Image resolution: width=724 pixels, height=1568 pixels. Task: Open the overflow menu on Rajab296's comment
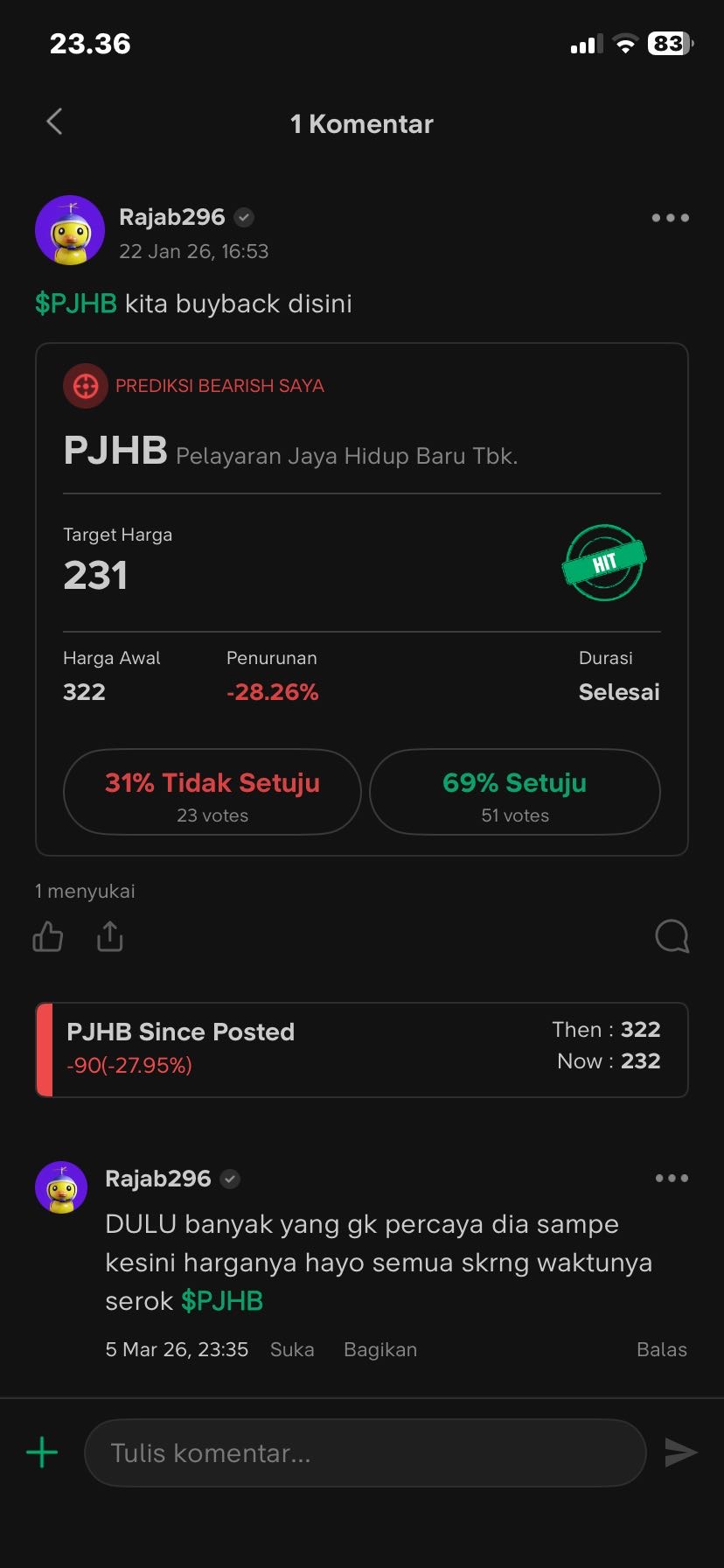672,1179
